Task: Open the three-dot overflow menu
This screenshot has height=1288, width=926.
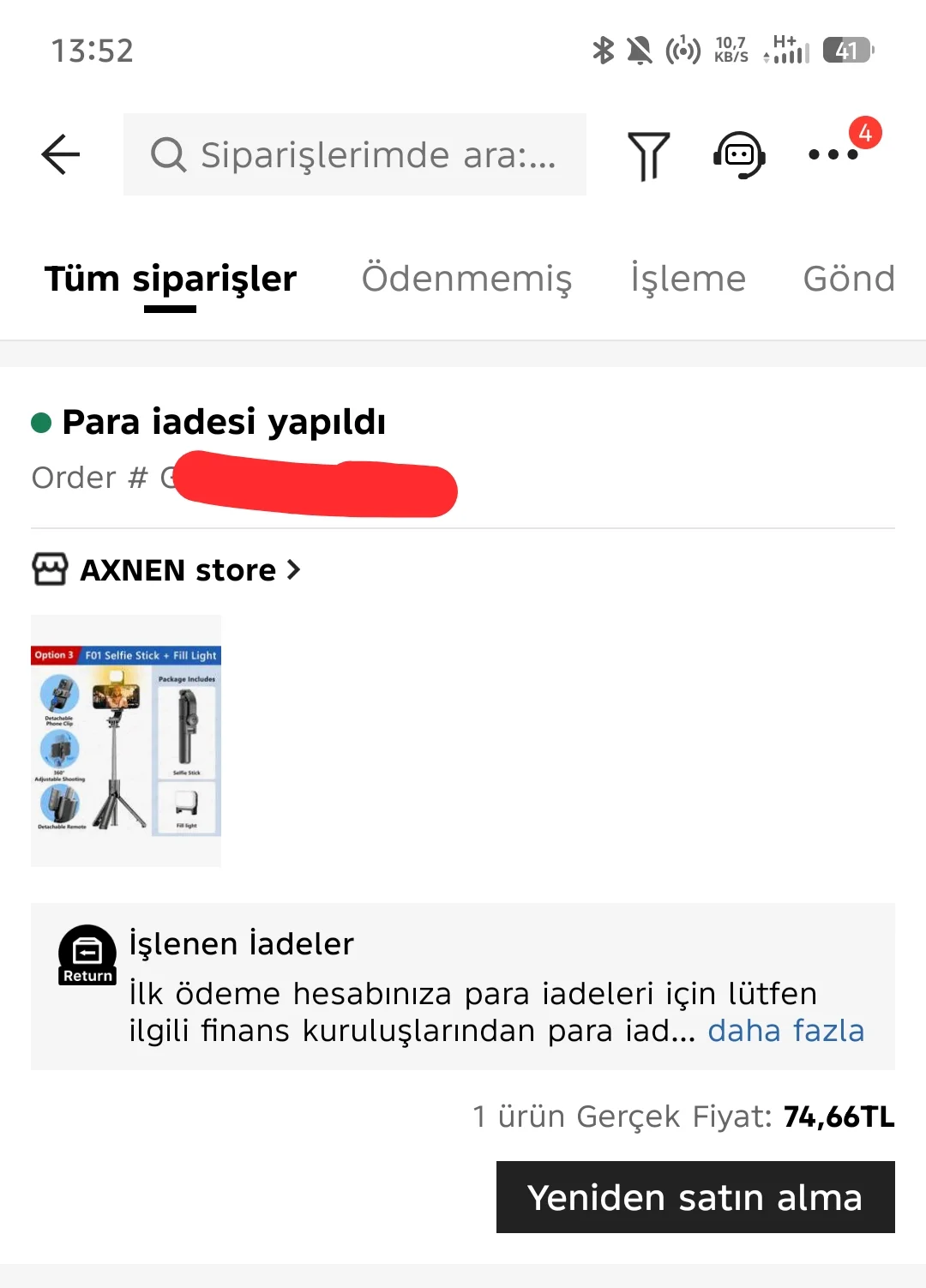Action: pos(833,155)
